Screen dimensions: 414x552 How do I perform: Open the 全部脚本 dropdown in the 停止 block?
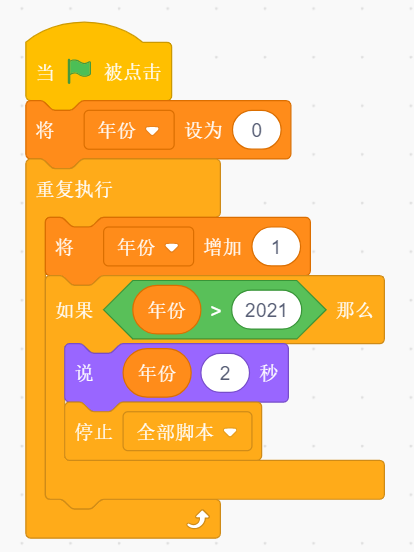click(187, 431)
